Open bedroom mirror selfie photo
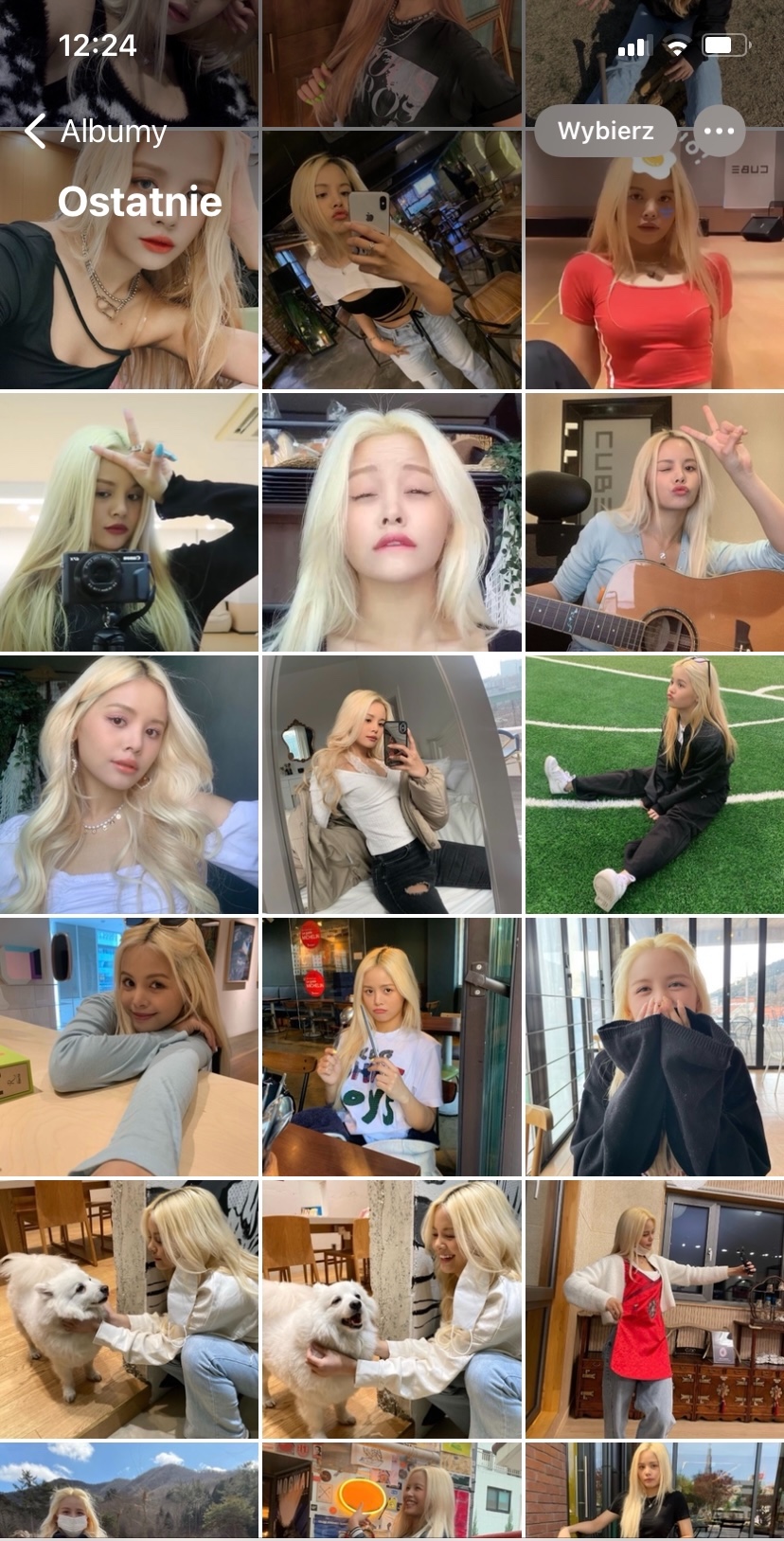The image size is (784, 1541). [x=391, y=784]
